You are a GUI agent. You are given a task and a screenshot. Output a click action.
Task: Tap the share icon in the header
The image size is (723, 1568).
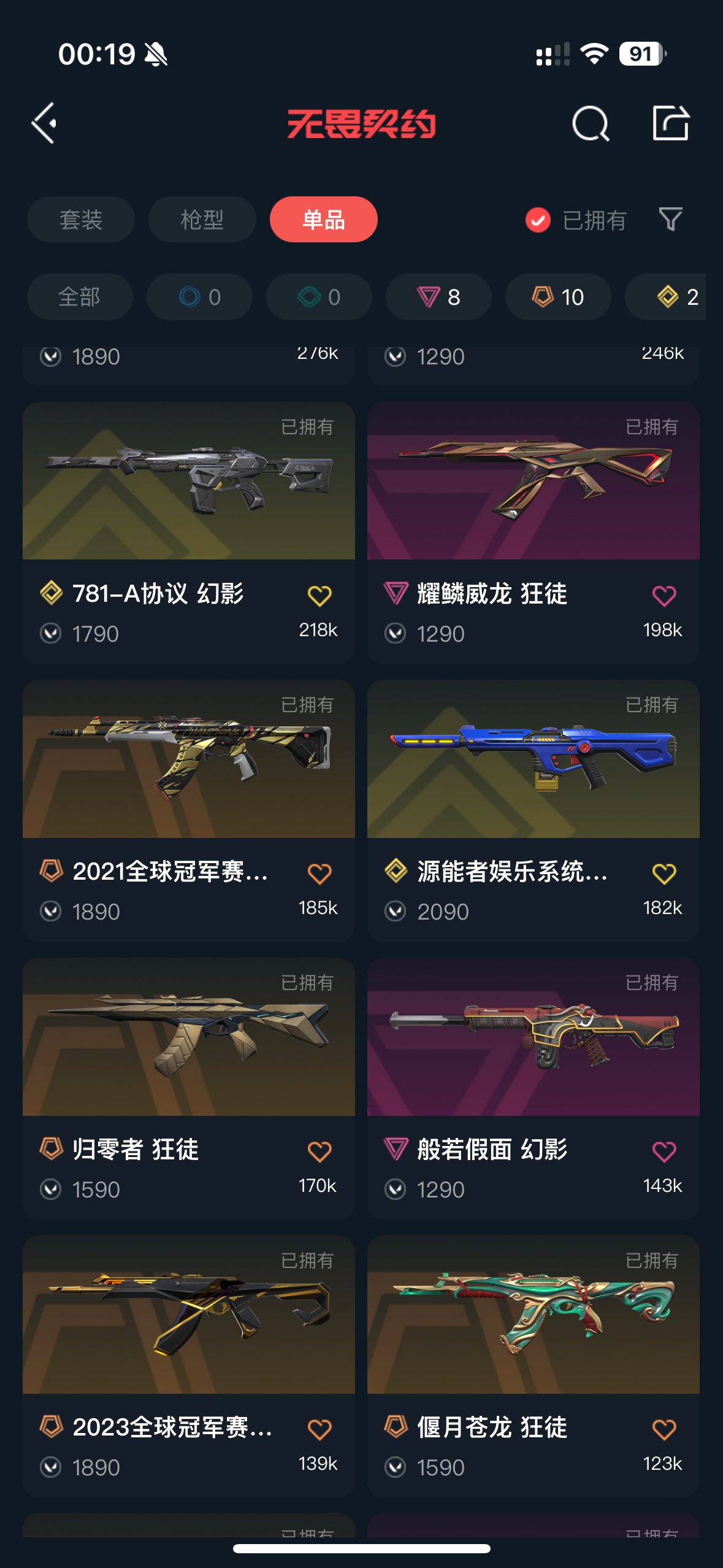coord(670,123)
